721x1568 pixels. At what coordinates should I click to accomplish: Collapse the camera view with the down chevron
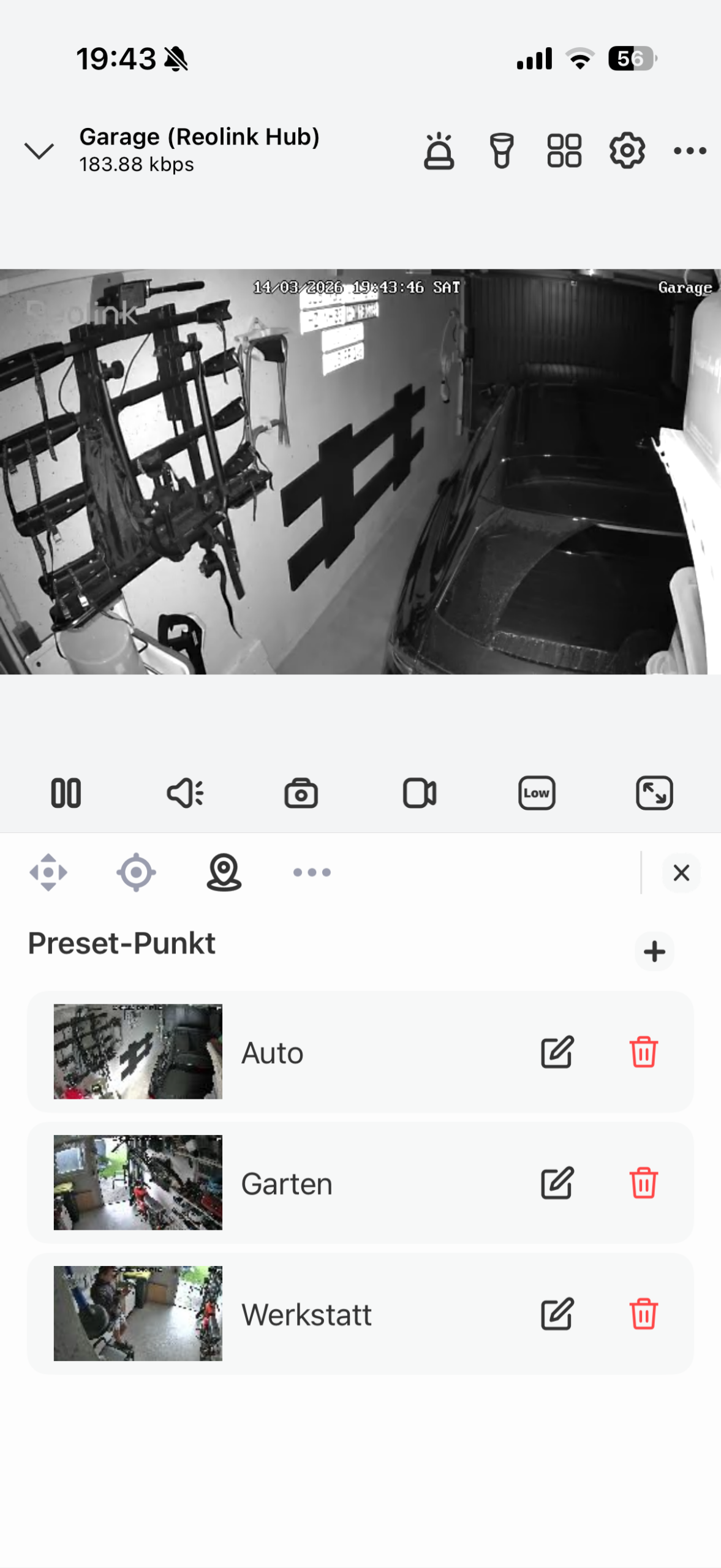39,151
